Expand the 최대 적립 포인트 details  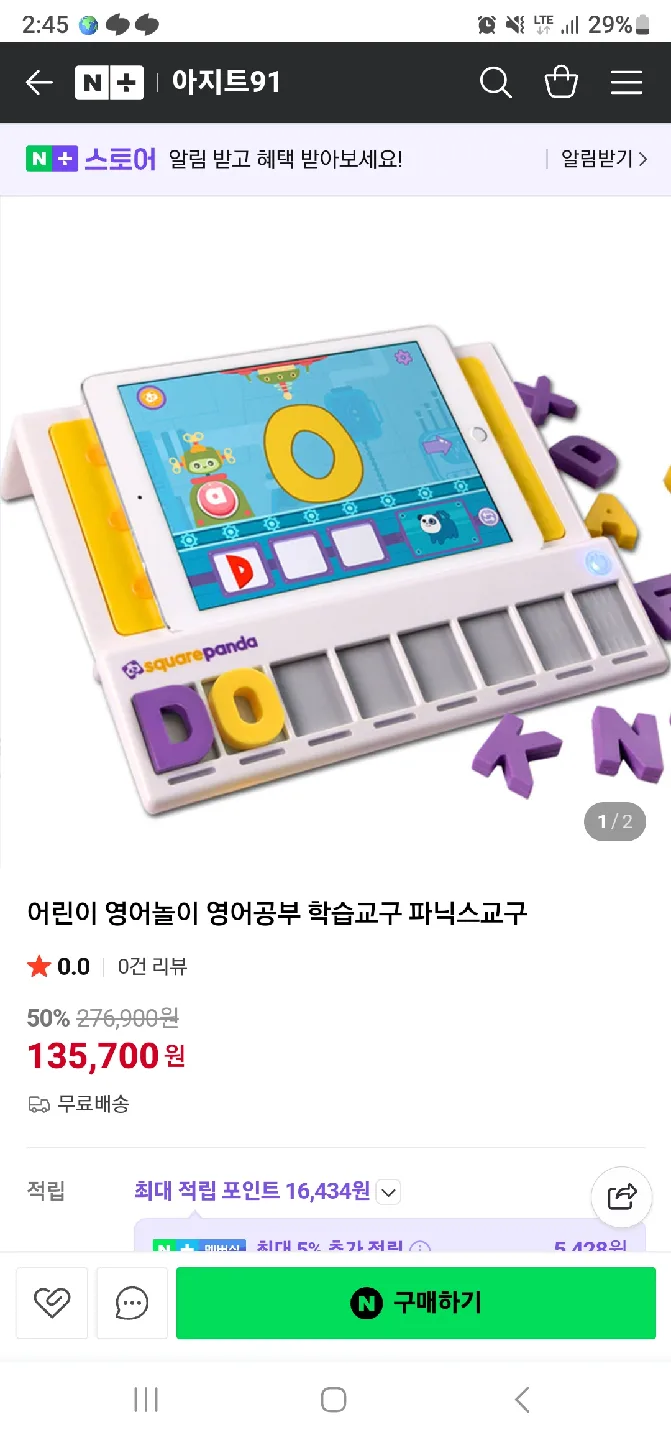[x=389, y=1191]
